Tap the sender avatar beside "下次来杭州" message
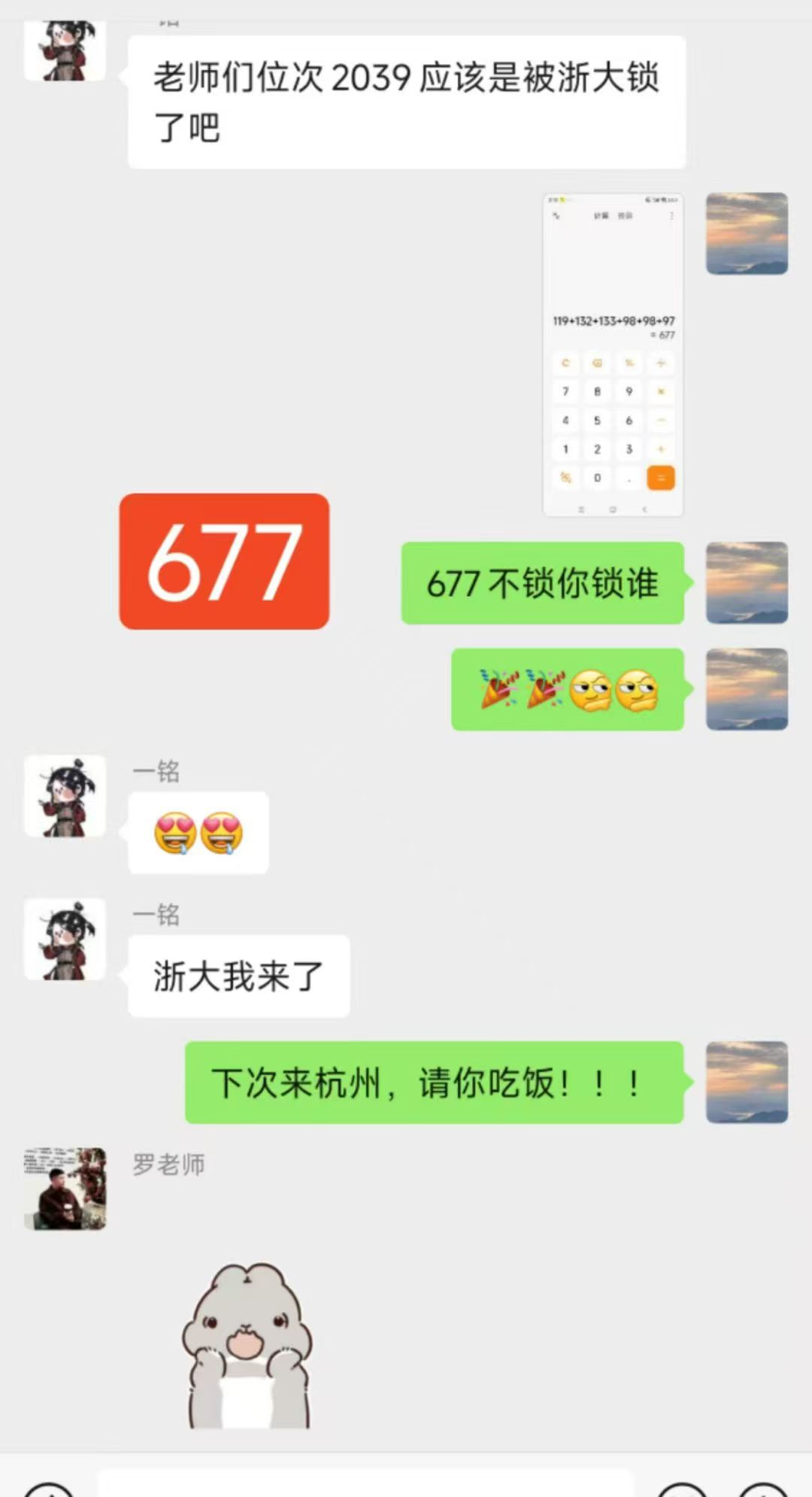812x1497 pixels. pos(747,1083)
